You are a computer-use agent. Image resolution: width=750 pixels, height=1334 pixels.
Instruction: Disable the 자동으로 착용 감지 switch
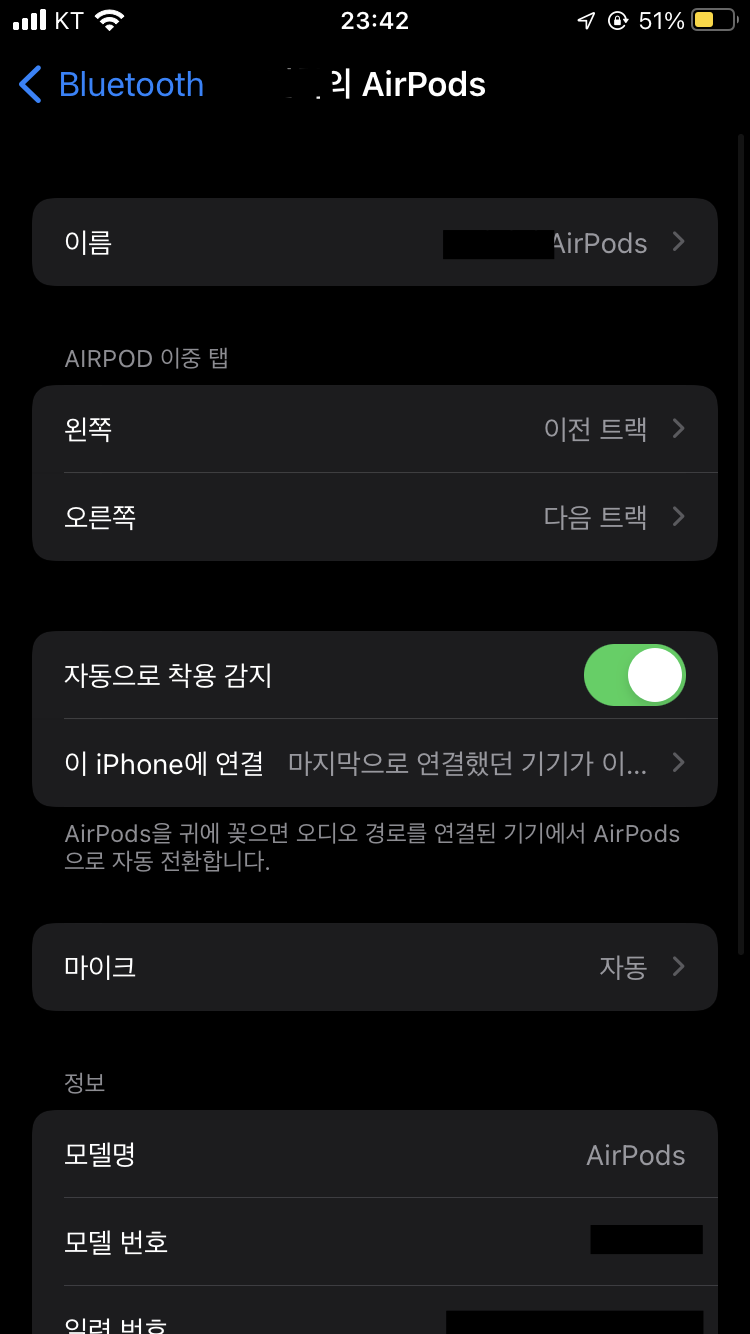634,675
